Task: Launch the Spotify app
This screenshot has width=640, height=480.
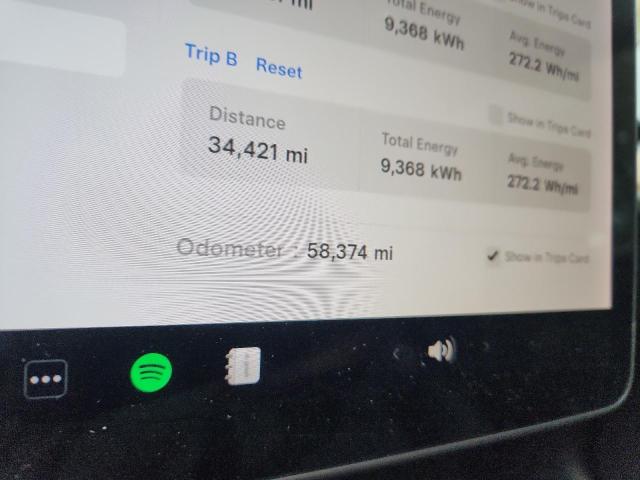Action: (x=151, y=374)
